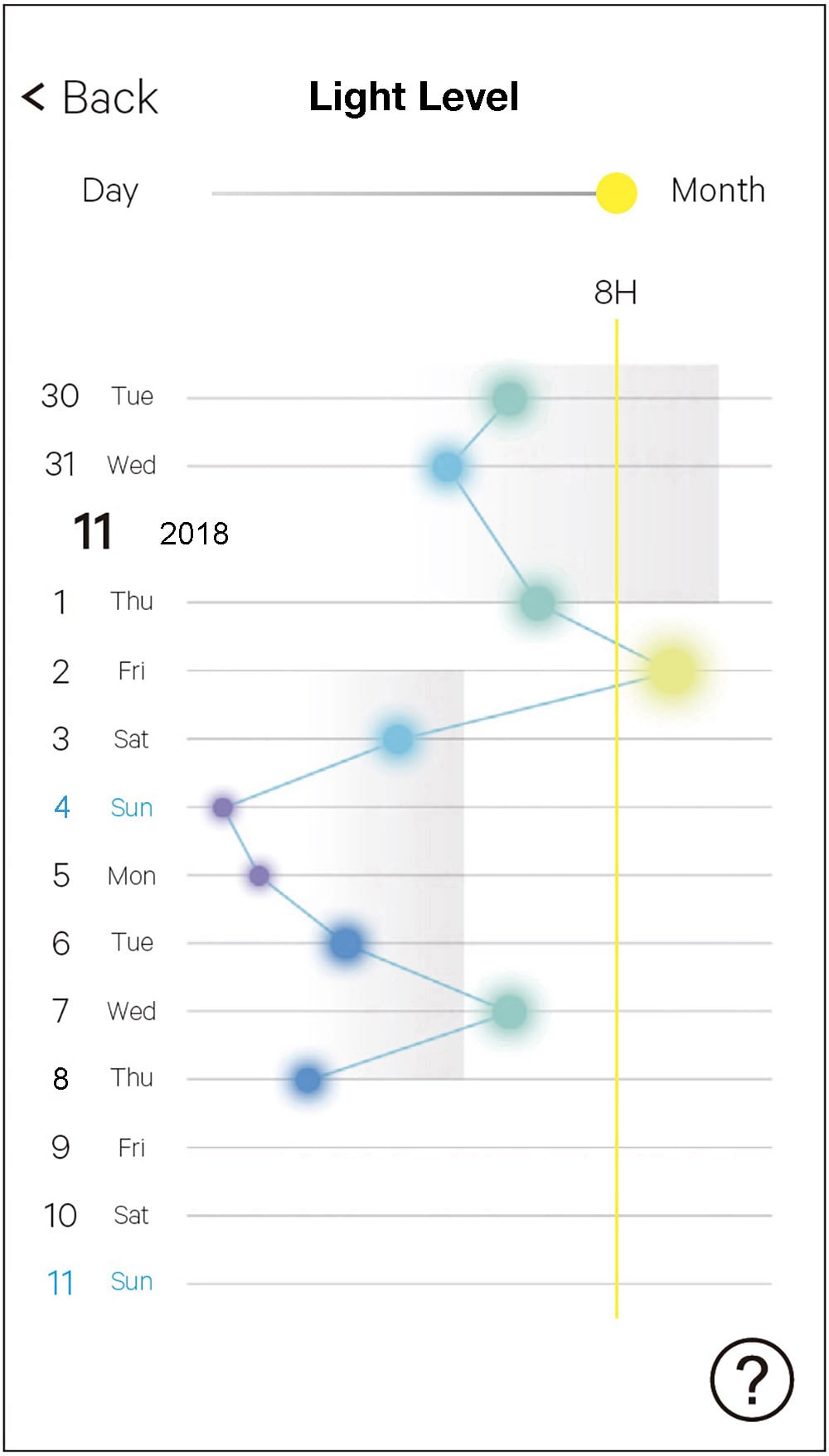Image resolution: width=829 pixels, height=1456 pixels.
Task: Go back to the previous screen
Action: click(x=90, y=97)
